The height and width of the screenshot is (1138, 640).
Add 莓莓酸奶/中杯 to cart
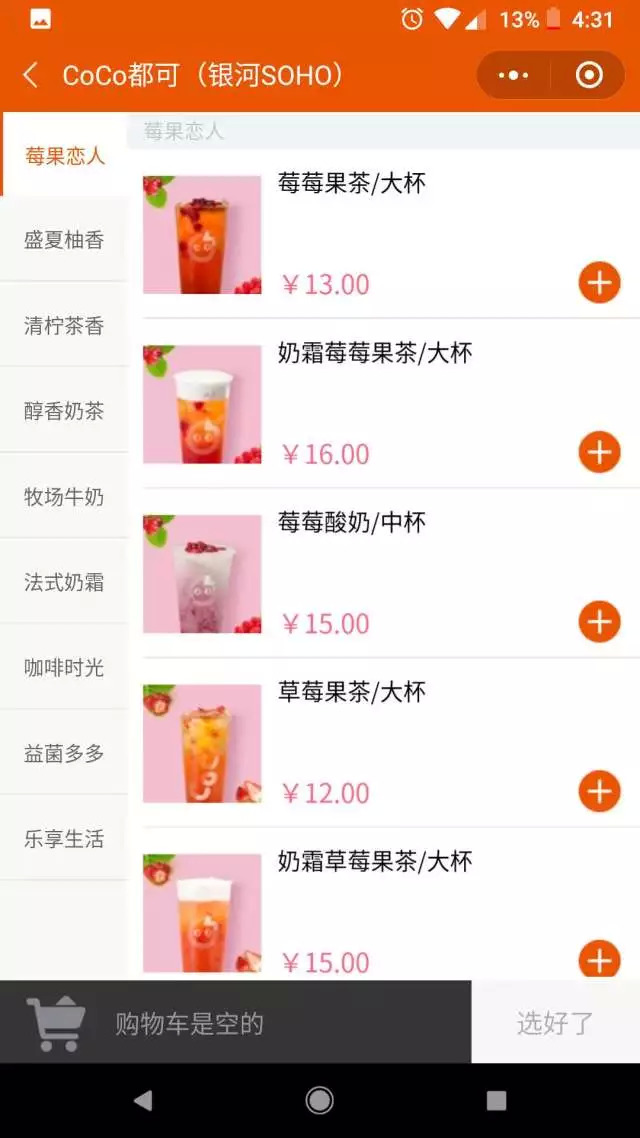[x=599, y=622]
